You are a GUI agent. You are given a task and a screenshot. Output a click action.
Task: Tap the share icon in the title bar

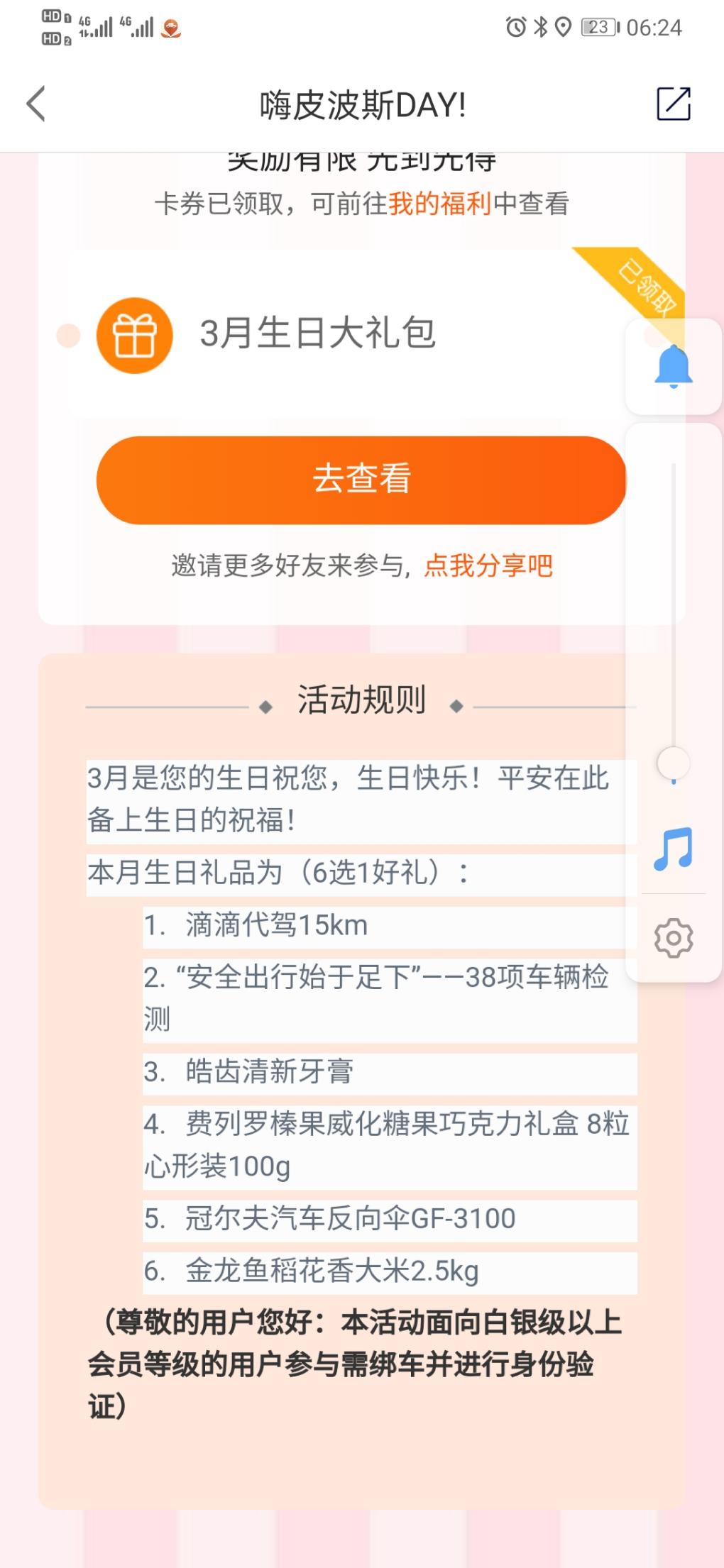pos(673,104)
